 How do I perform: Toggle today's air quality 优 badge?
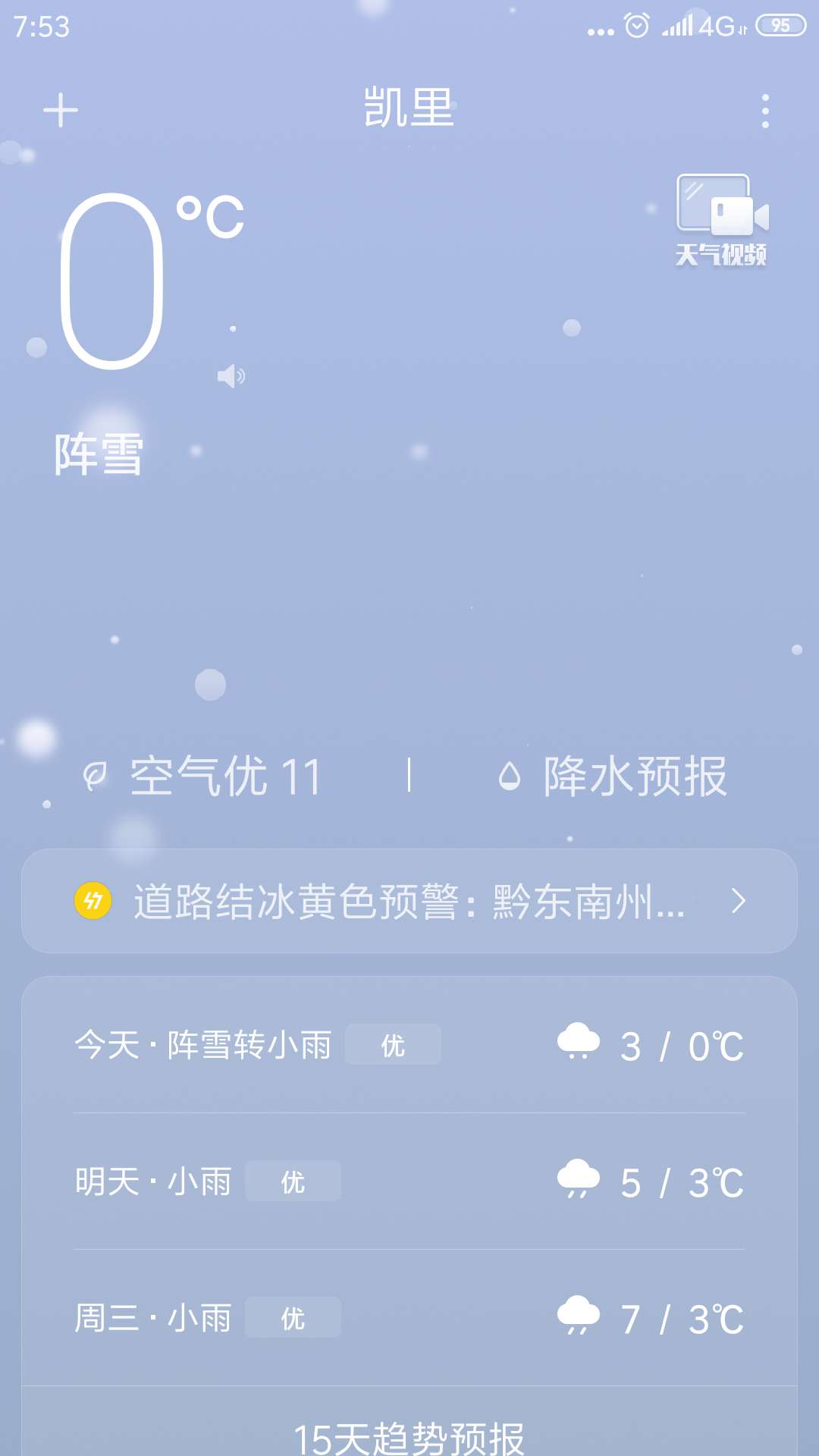click(393, 1045)
